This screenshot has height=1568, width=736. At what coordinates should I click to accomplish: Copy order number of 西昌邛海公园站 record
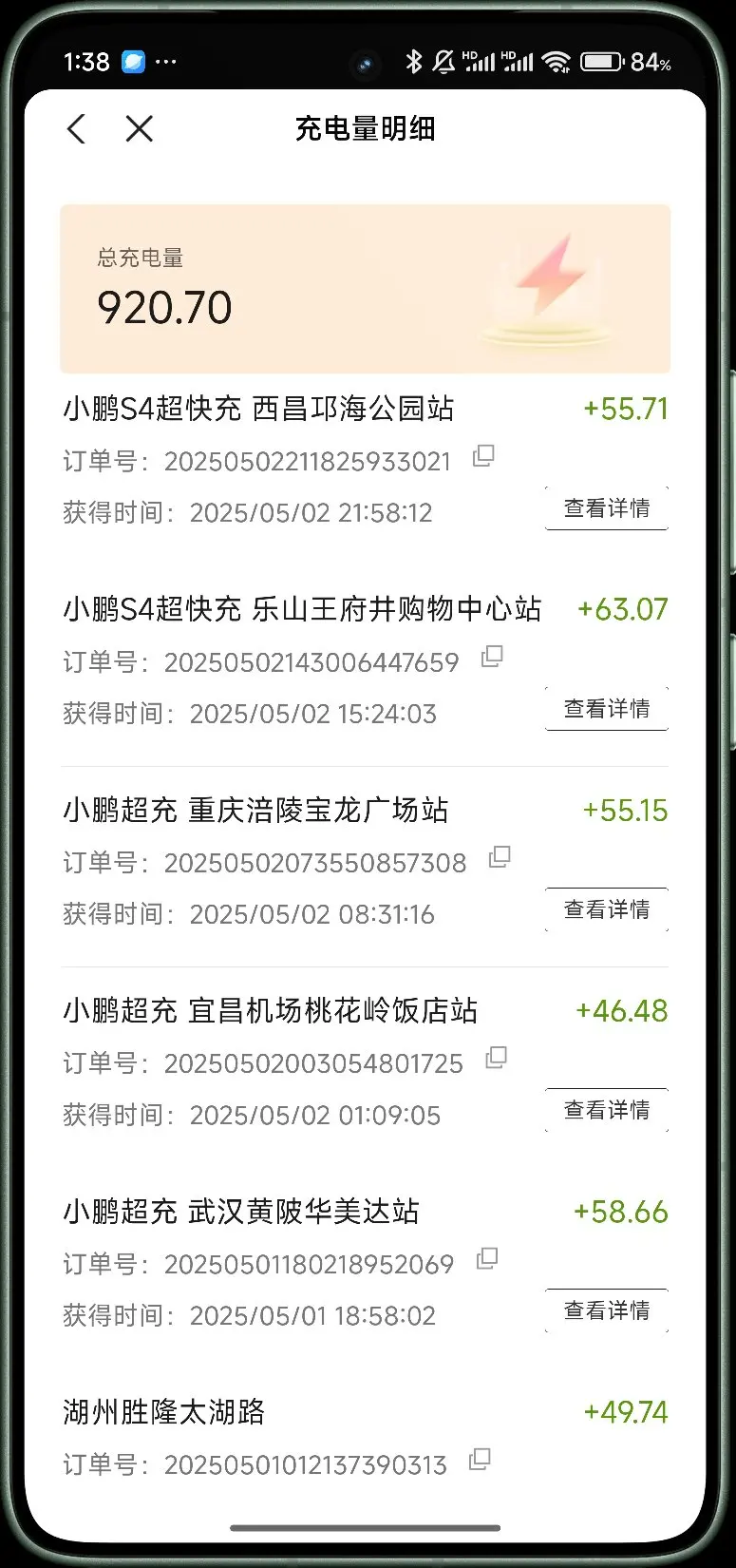tap(484, 456)
